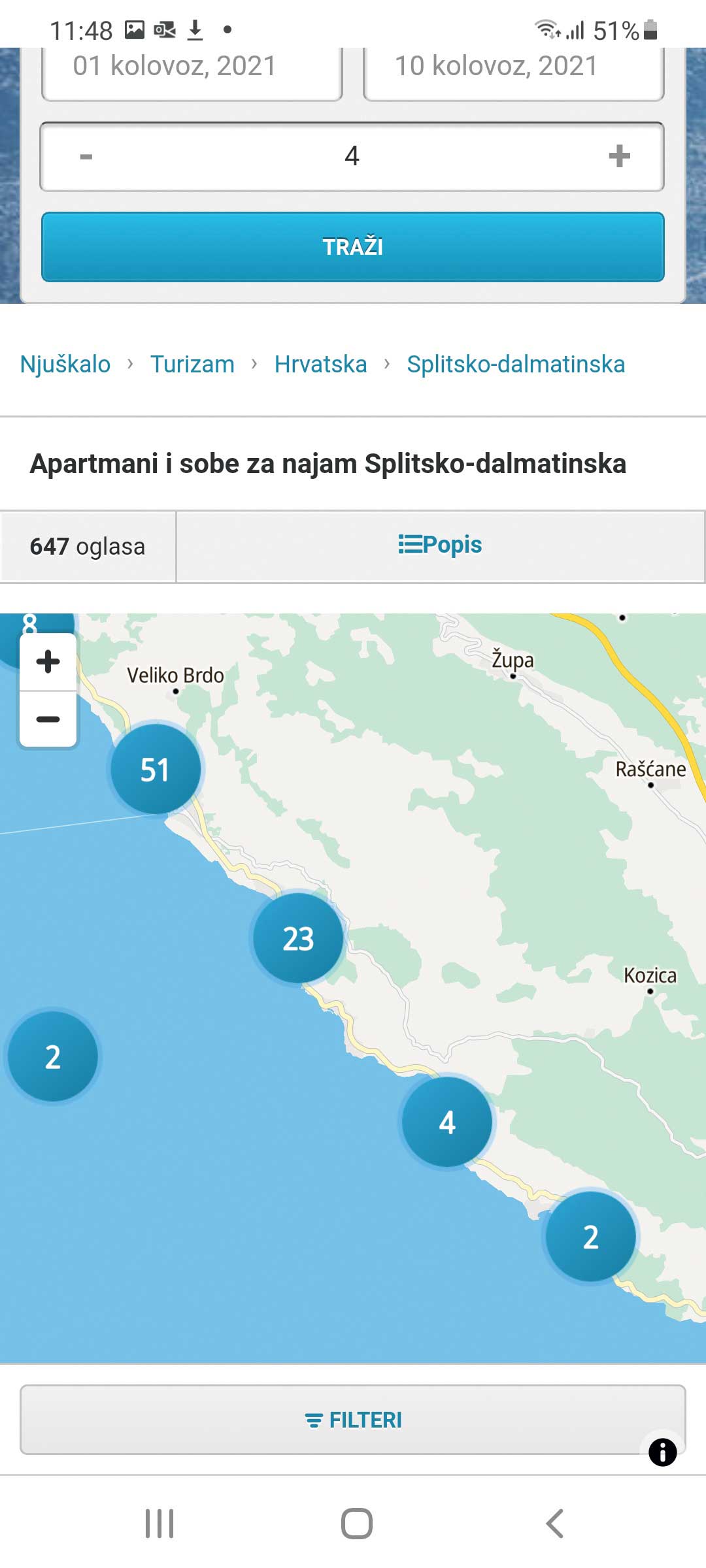
Task: Open the Hrvatska breadcrumb link
Action: click(x=320, y=365)
